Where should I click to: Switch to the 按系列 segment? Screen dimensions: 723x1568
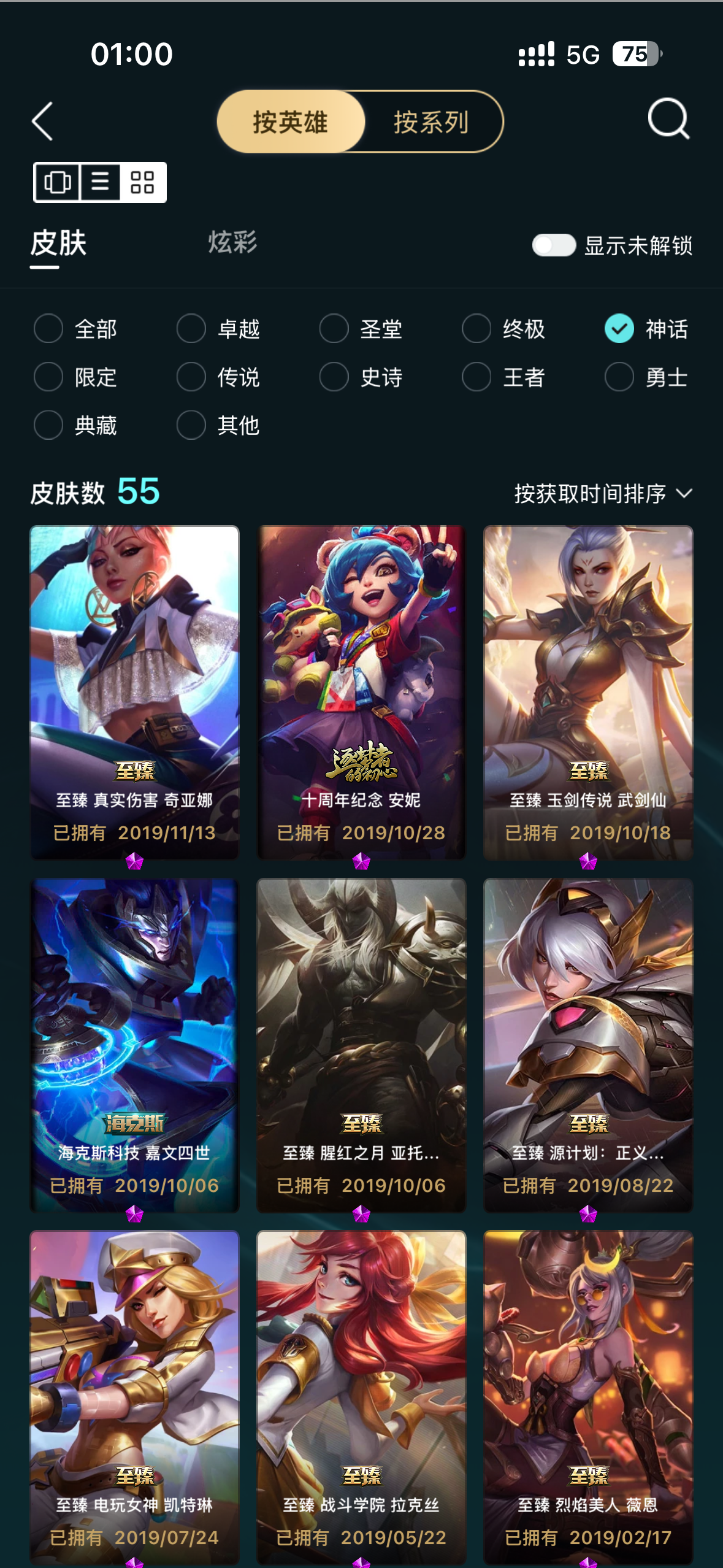pyautogui.click(x=432, y=122)
